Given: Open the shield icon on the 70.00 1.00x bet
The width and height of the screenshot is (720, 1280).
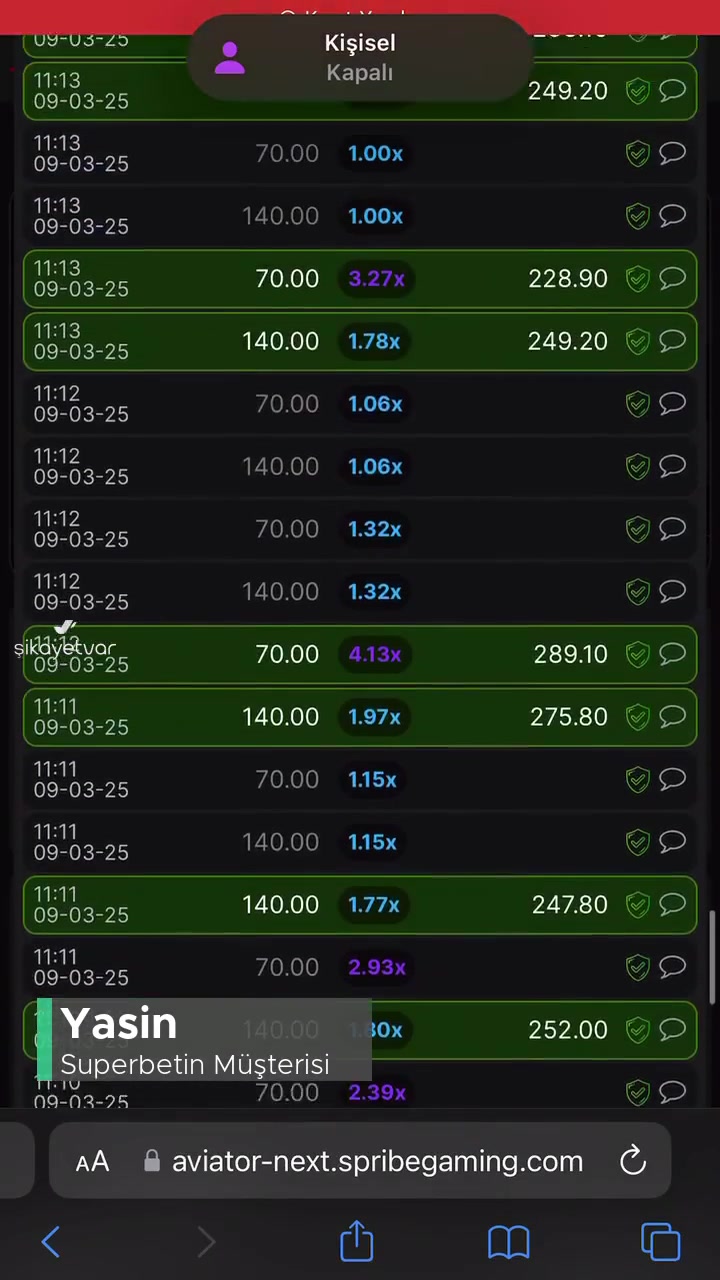Looking at the screenshot, I should pos(637,154).
